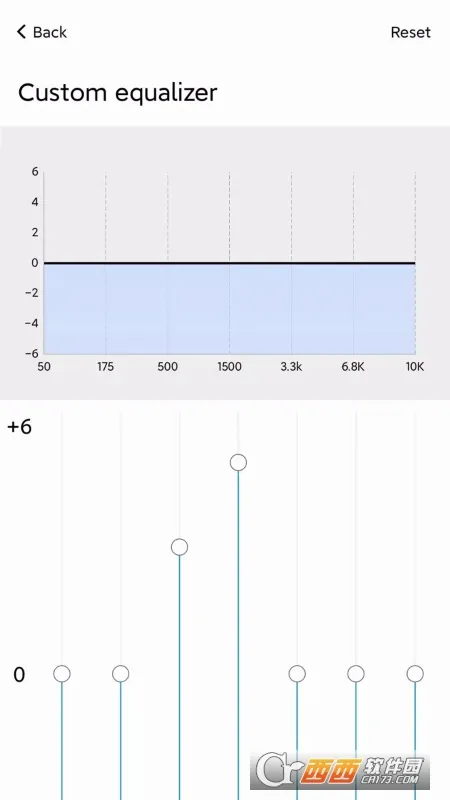The width and height of the screenshot is (450, 800).
Task: Tap the sixth slider handle at zero
Action: pyautogui.click(x=356, y=674)
